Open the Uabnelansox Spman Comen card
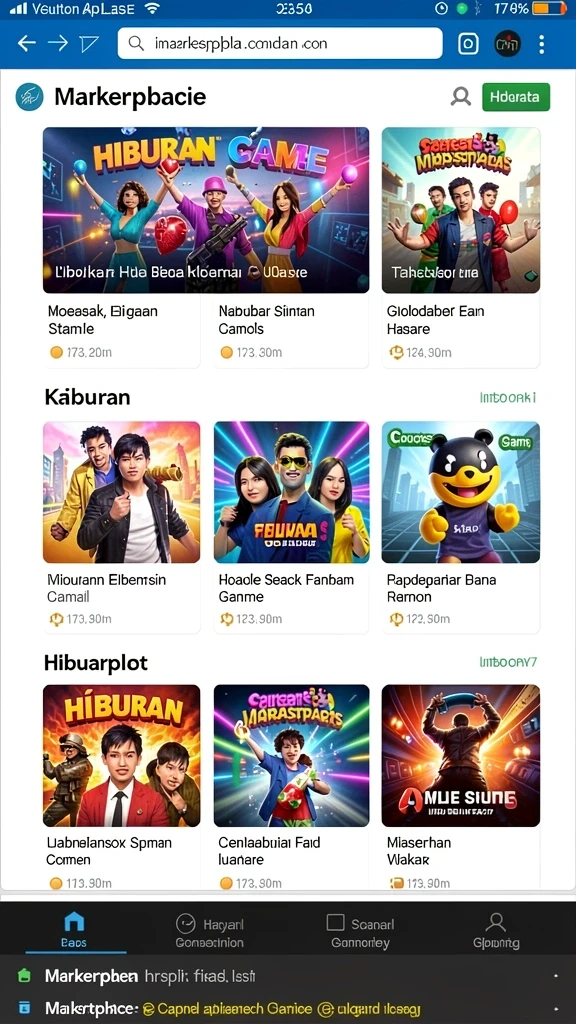This screenshot has width=576, height=1024. coord(121,787)
